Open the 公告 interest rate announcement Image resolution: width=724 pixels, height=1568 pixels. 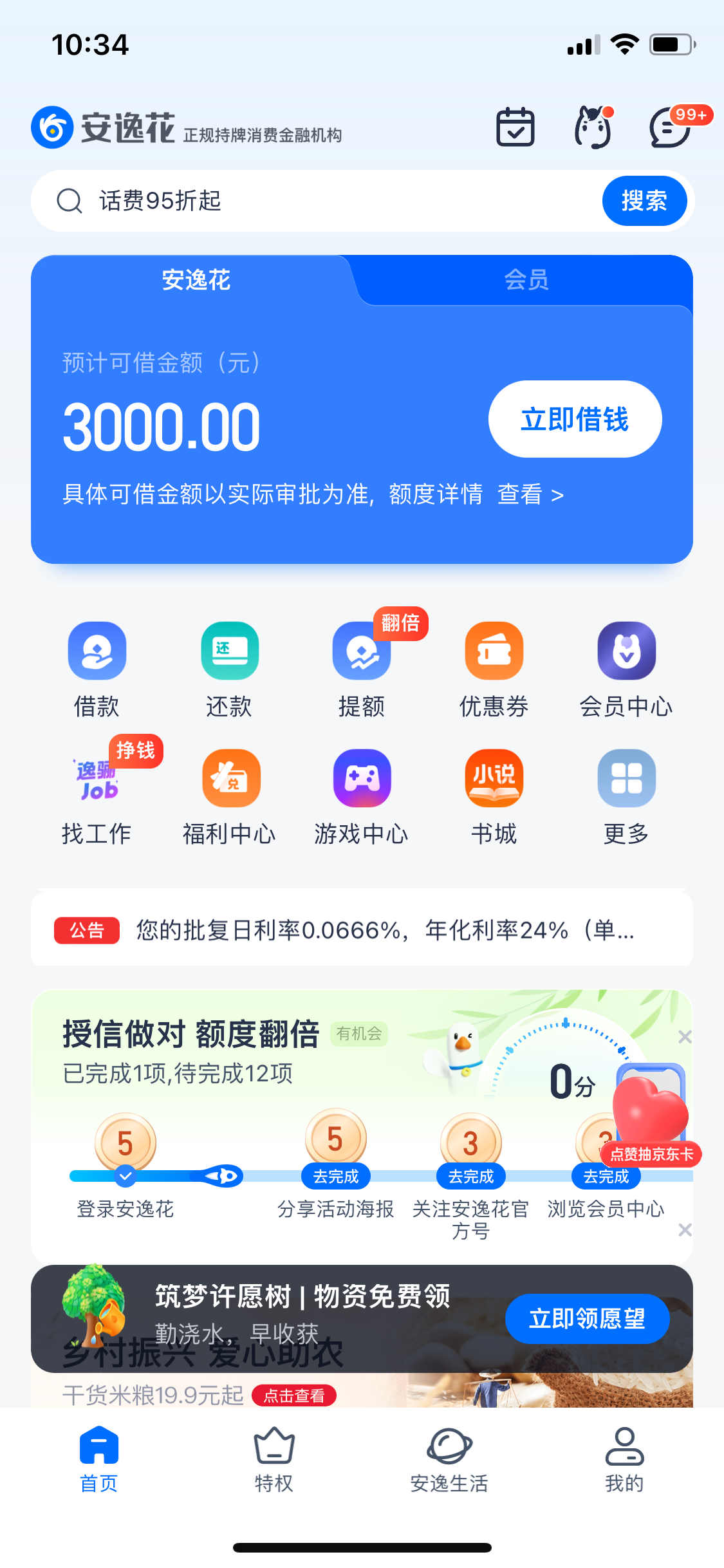[x=362, y=930]
